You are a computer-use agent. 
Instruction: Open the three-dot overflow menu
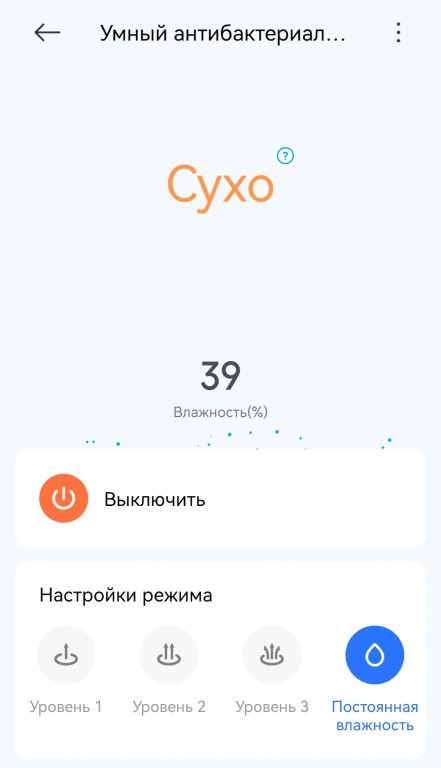(x=398, y=33)
